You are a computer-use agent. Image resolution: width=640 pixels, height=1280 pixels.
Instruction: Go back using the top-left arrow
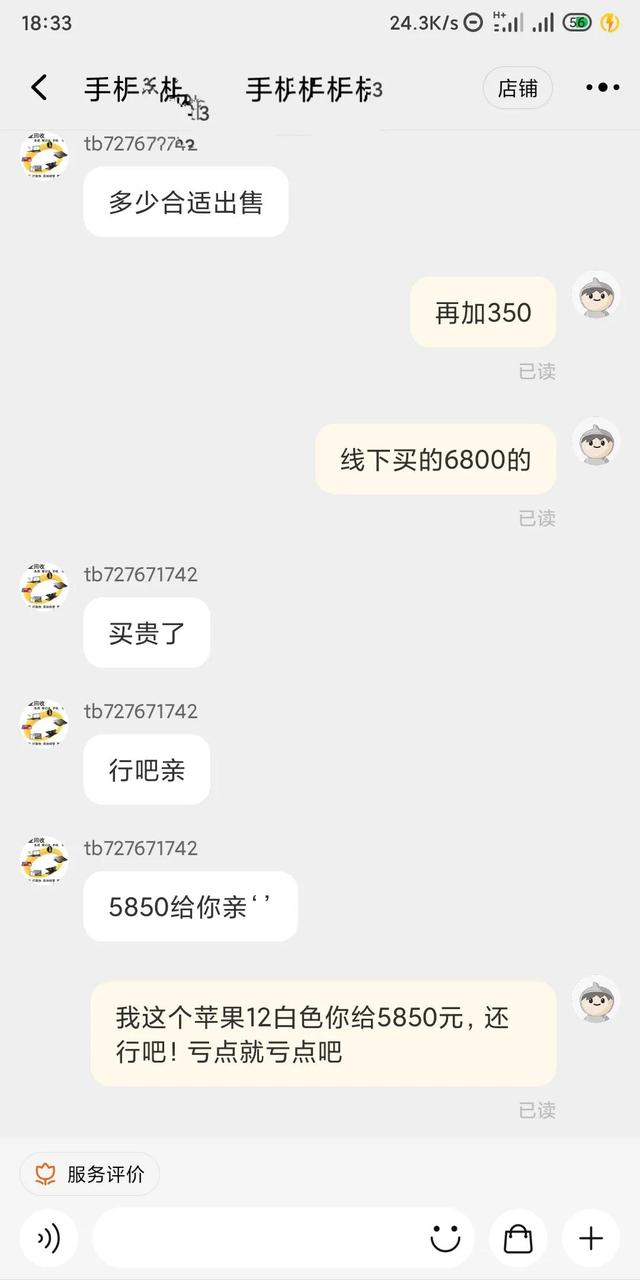pos(39,88)
